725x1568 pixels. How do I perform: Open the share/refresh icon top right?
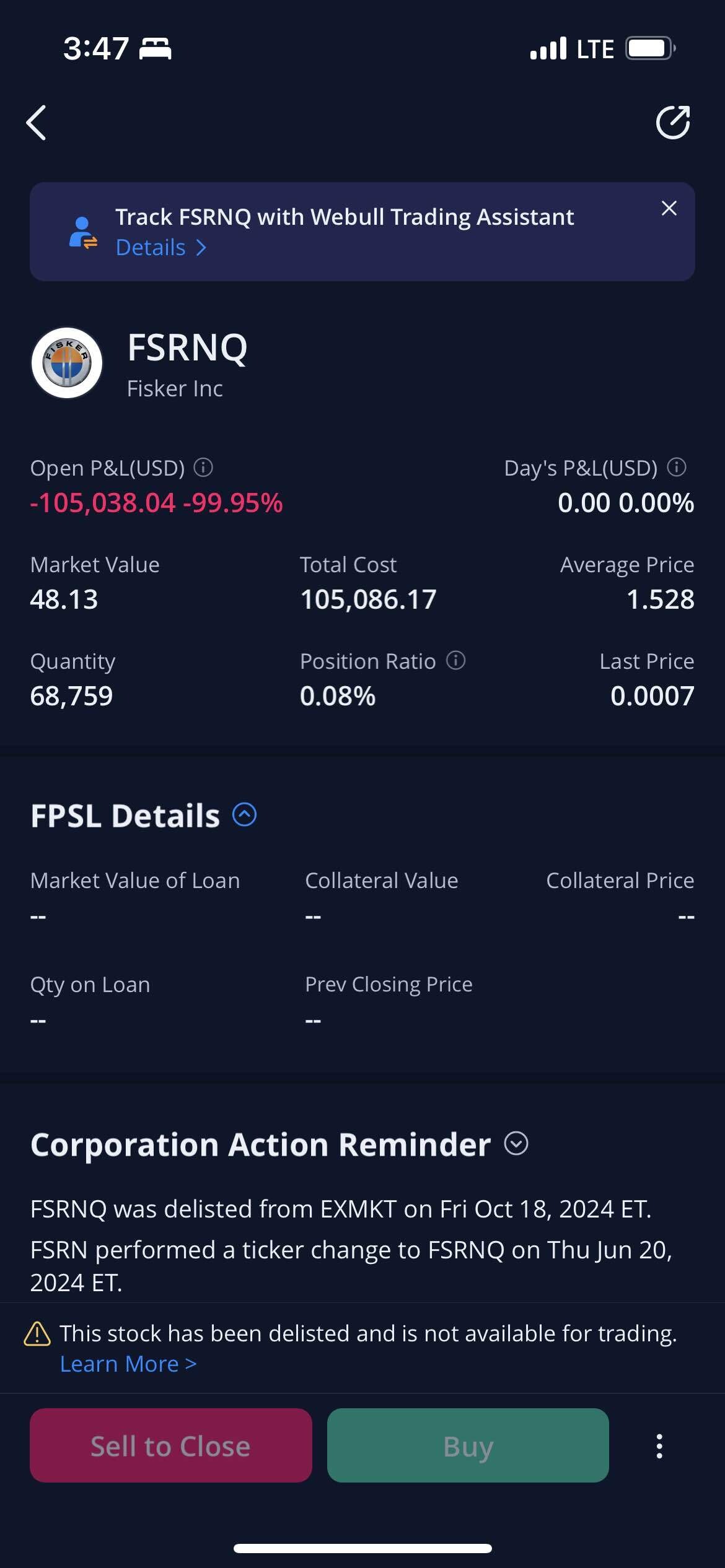click(673, 122)
